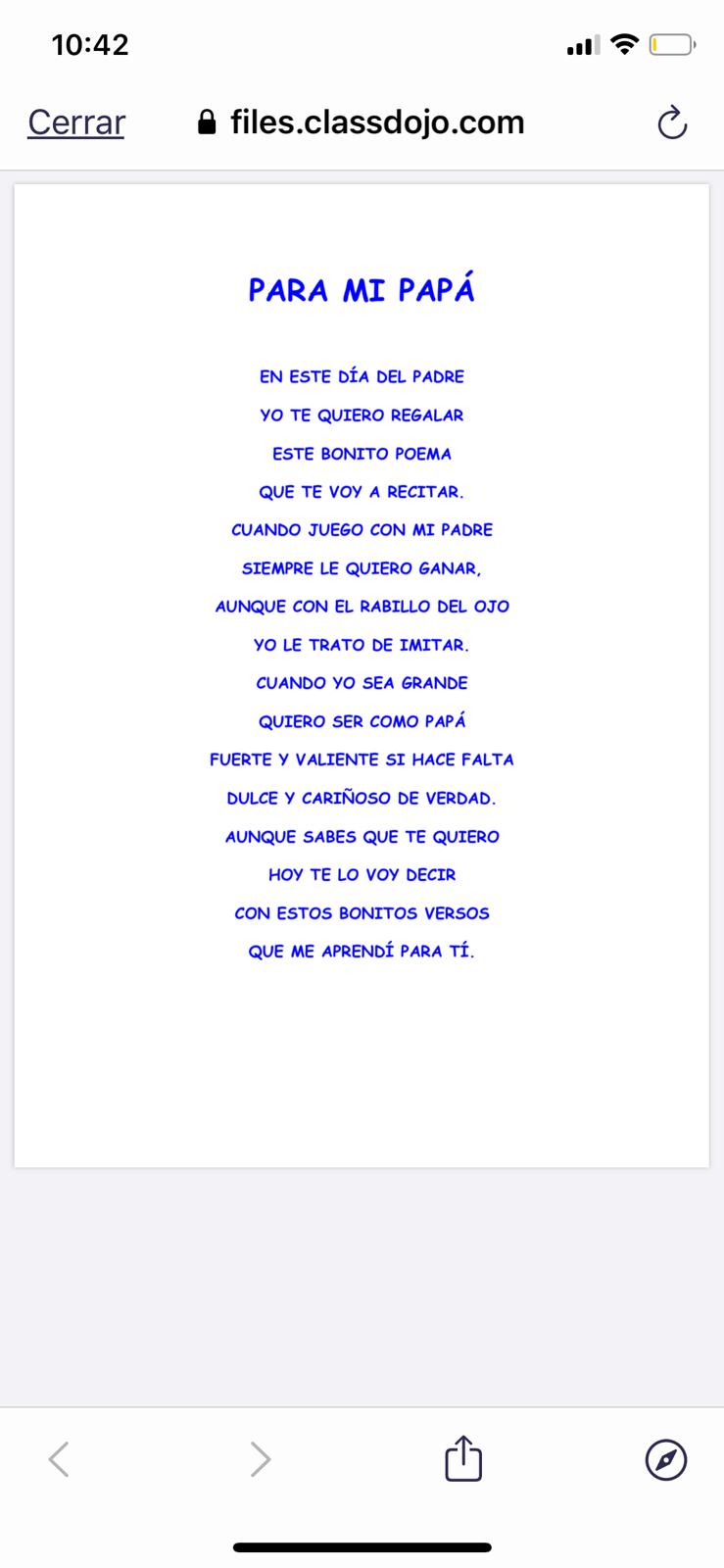
Task: Open page in Safari via compass icon
Action: [665, 1459]
